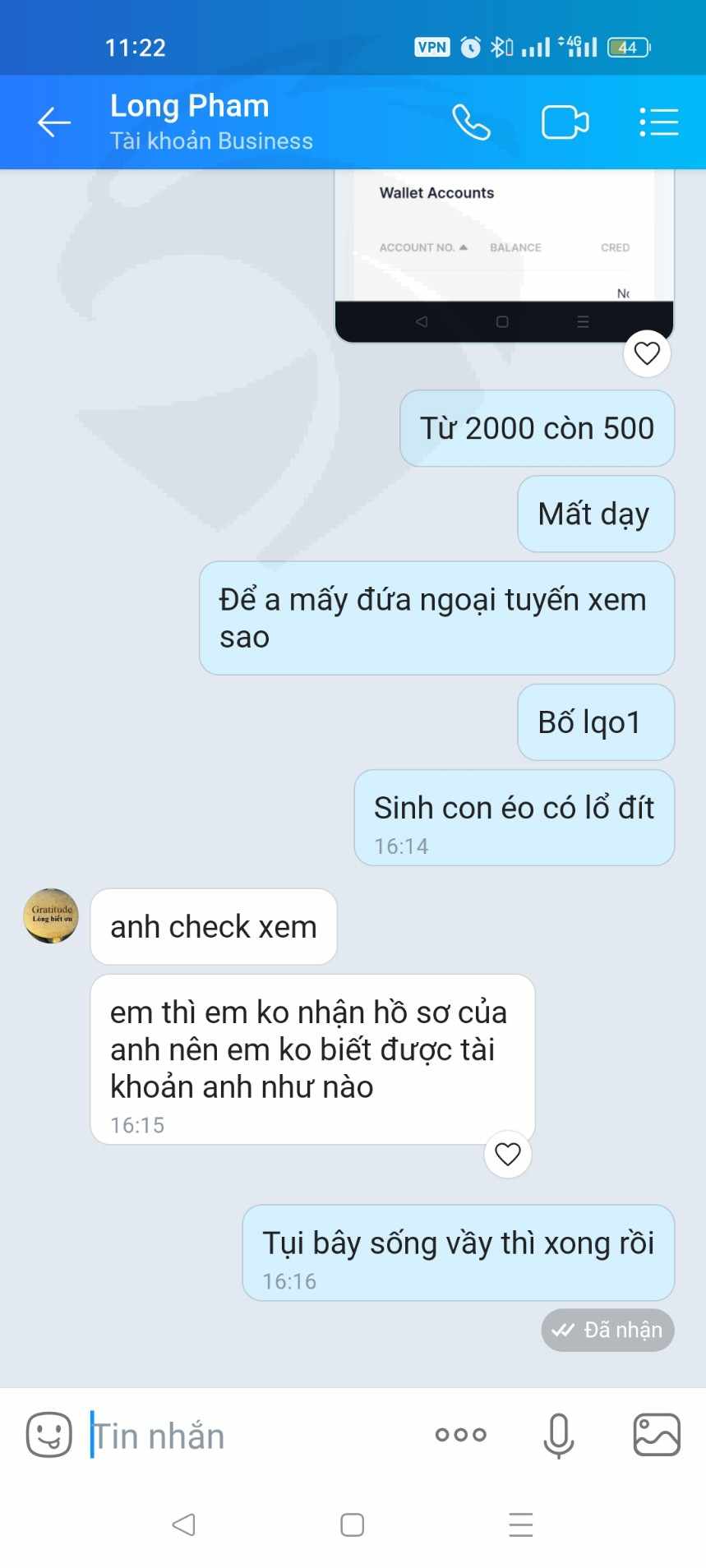The width and height of the screenshot is (706, 1568).
Task: Open the Wallet Accounts screenshot image
Action: tap(505, 256)
